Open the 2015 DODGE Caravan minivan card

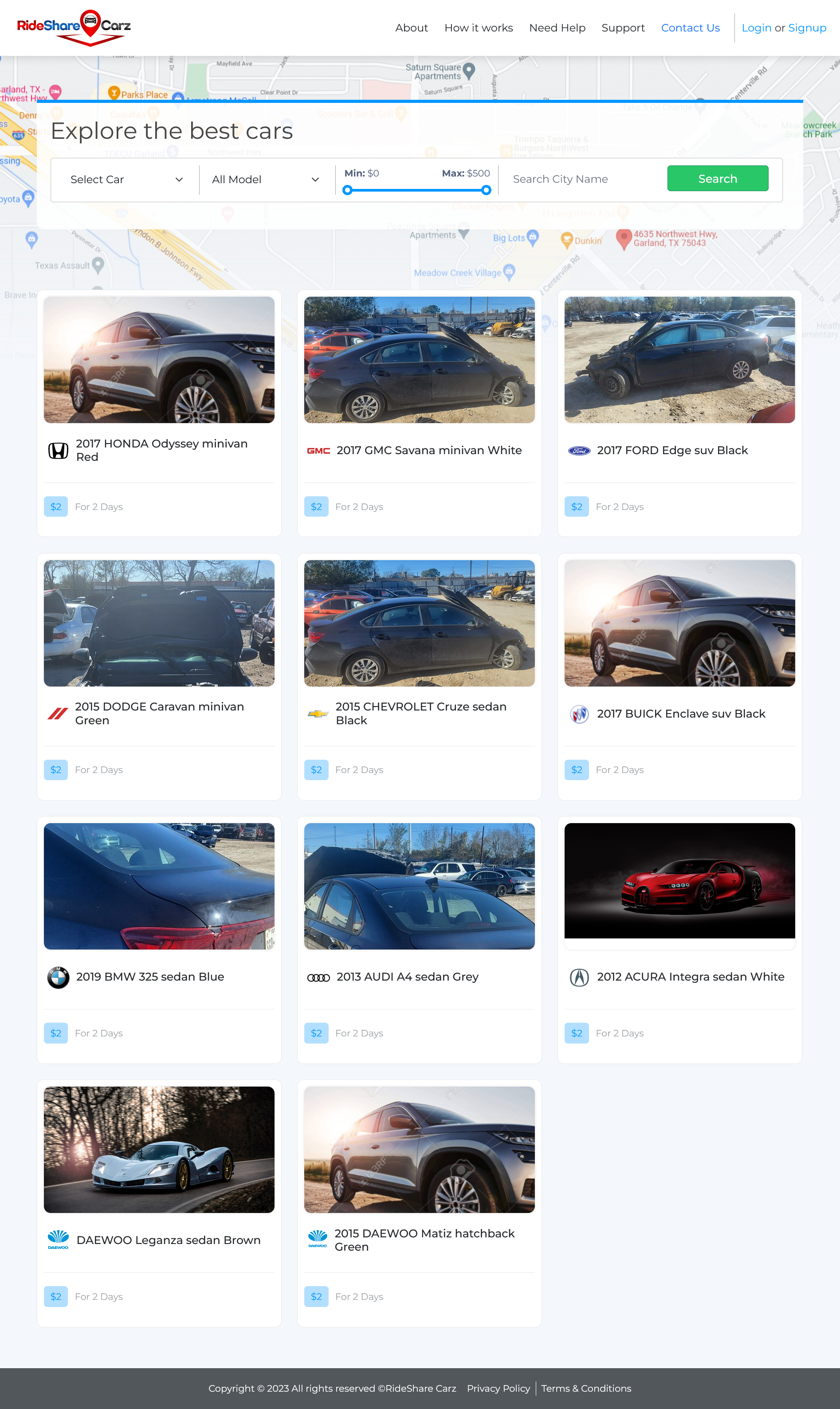159,713
